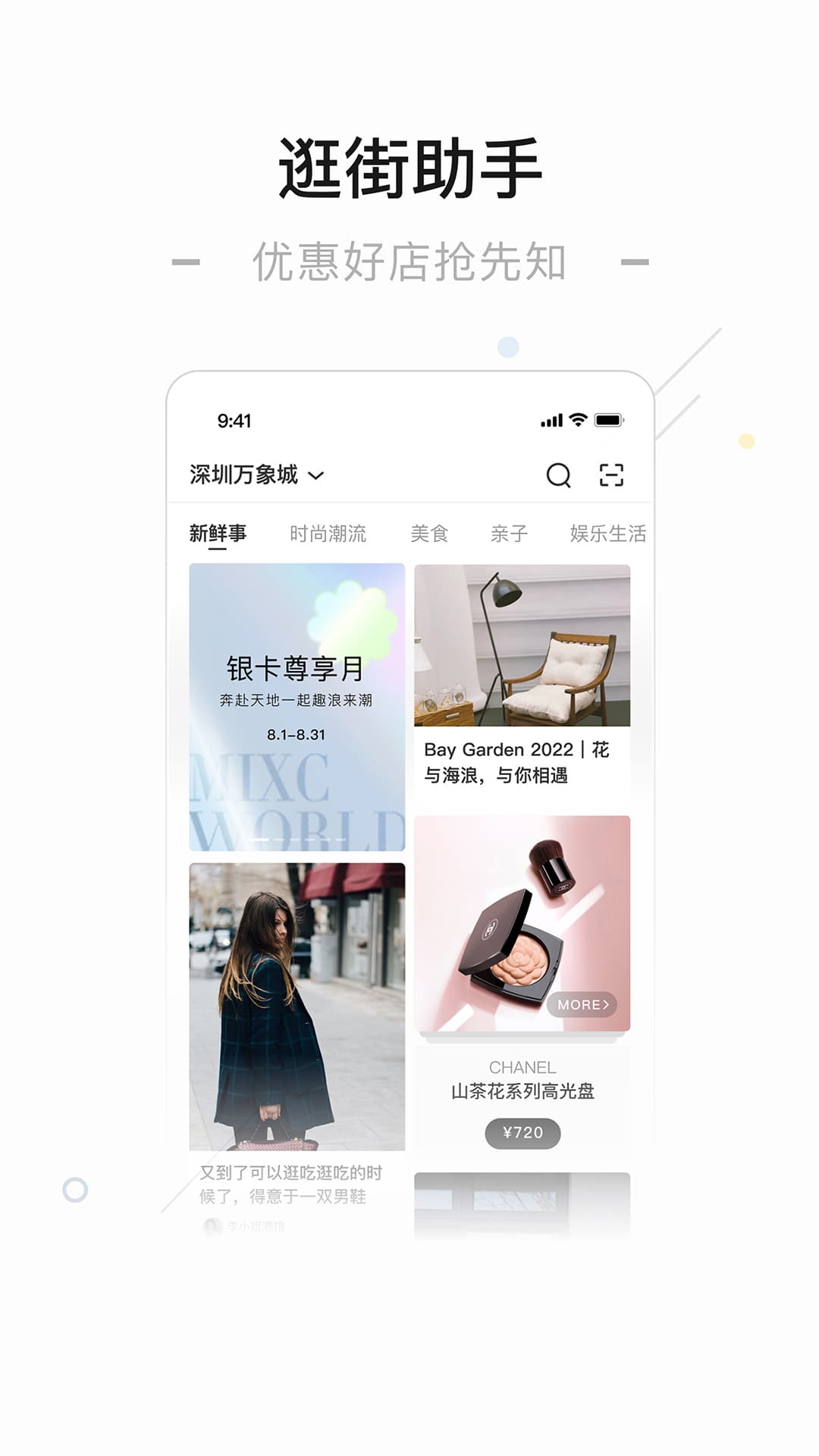Tap the MORE button on the CHANEL card
This screenshot has height=1456, width=819.
point(584,1004)
